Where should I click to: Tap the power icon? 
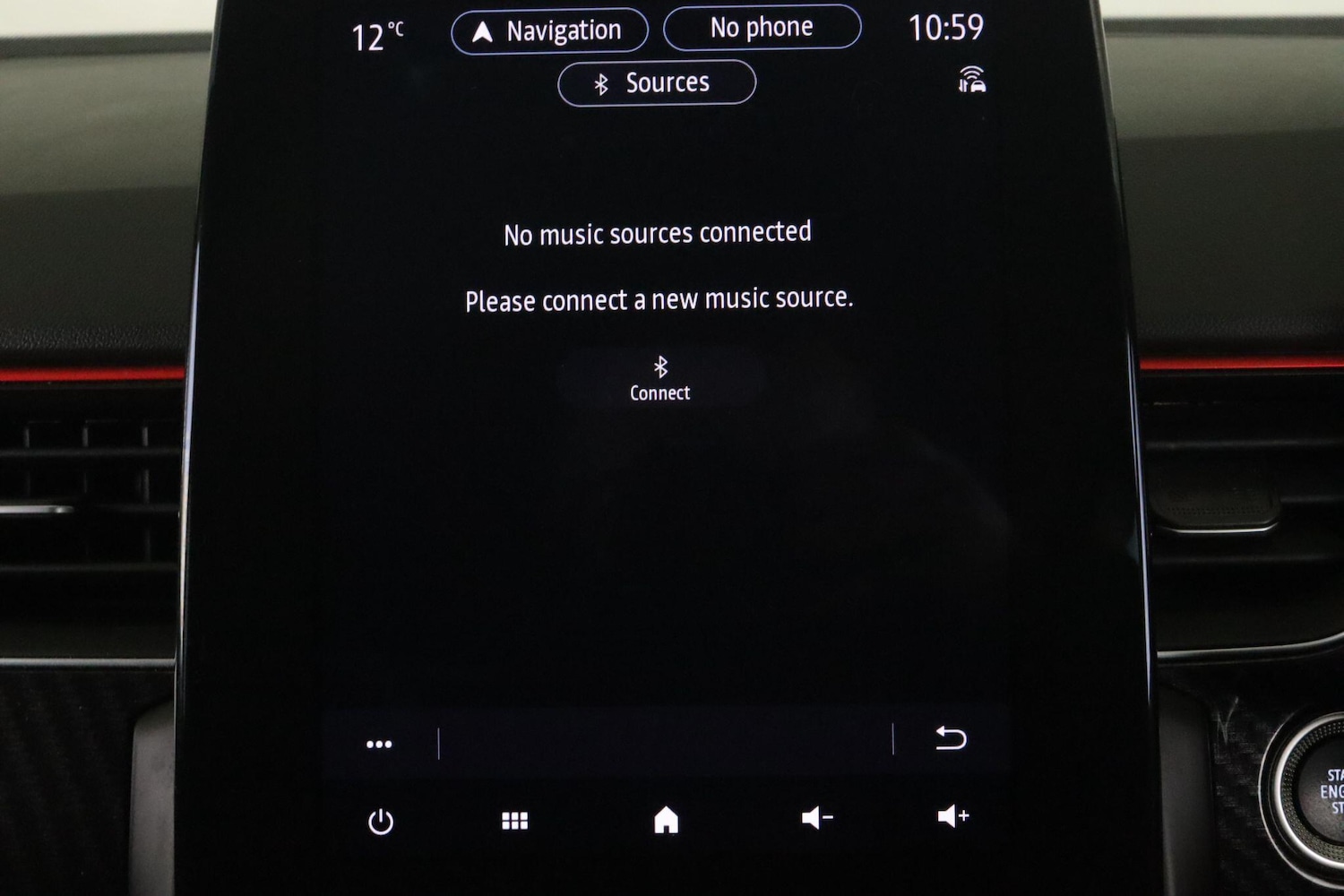pyautogui.click(x=381, y=822)
